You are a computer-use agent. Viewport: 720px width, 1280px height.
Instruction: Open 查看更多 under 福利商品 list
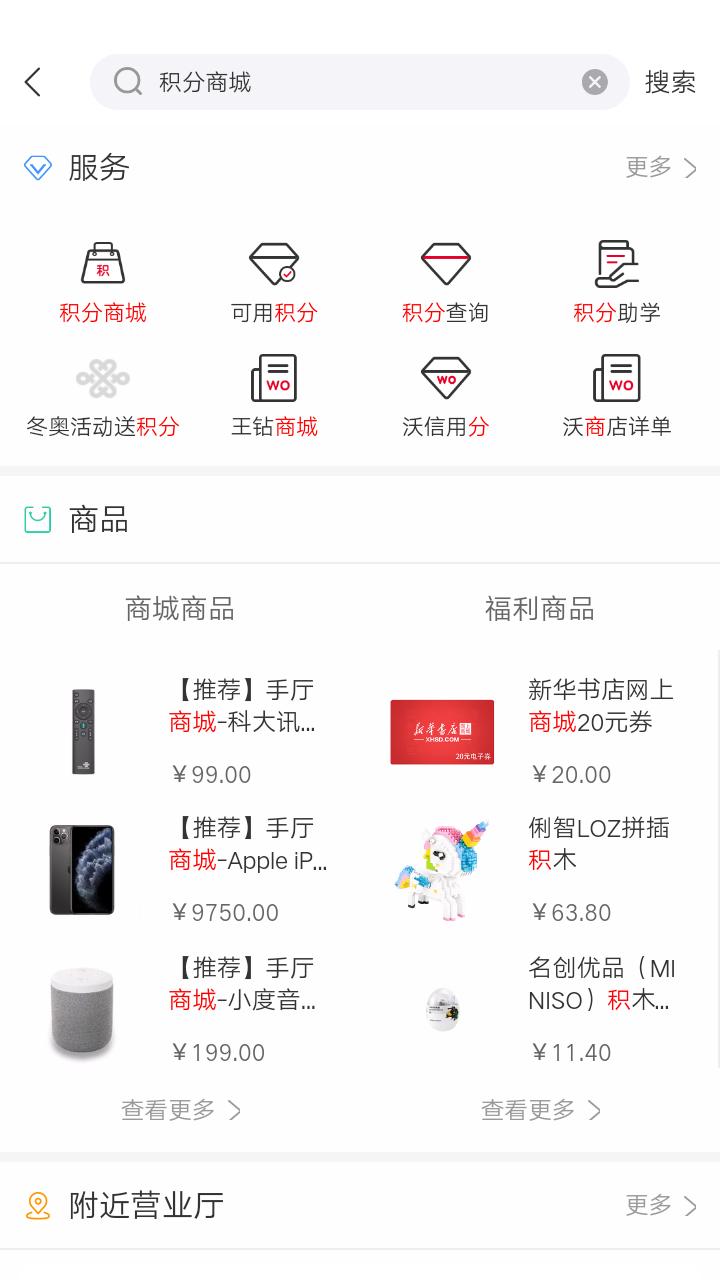[x=542, y=1110]
